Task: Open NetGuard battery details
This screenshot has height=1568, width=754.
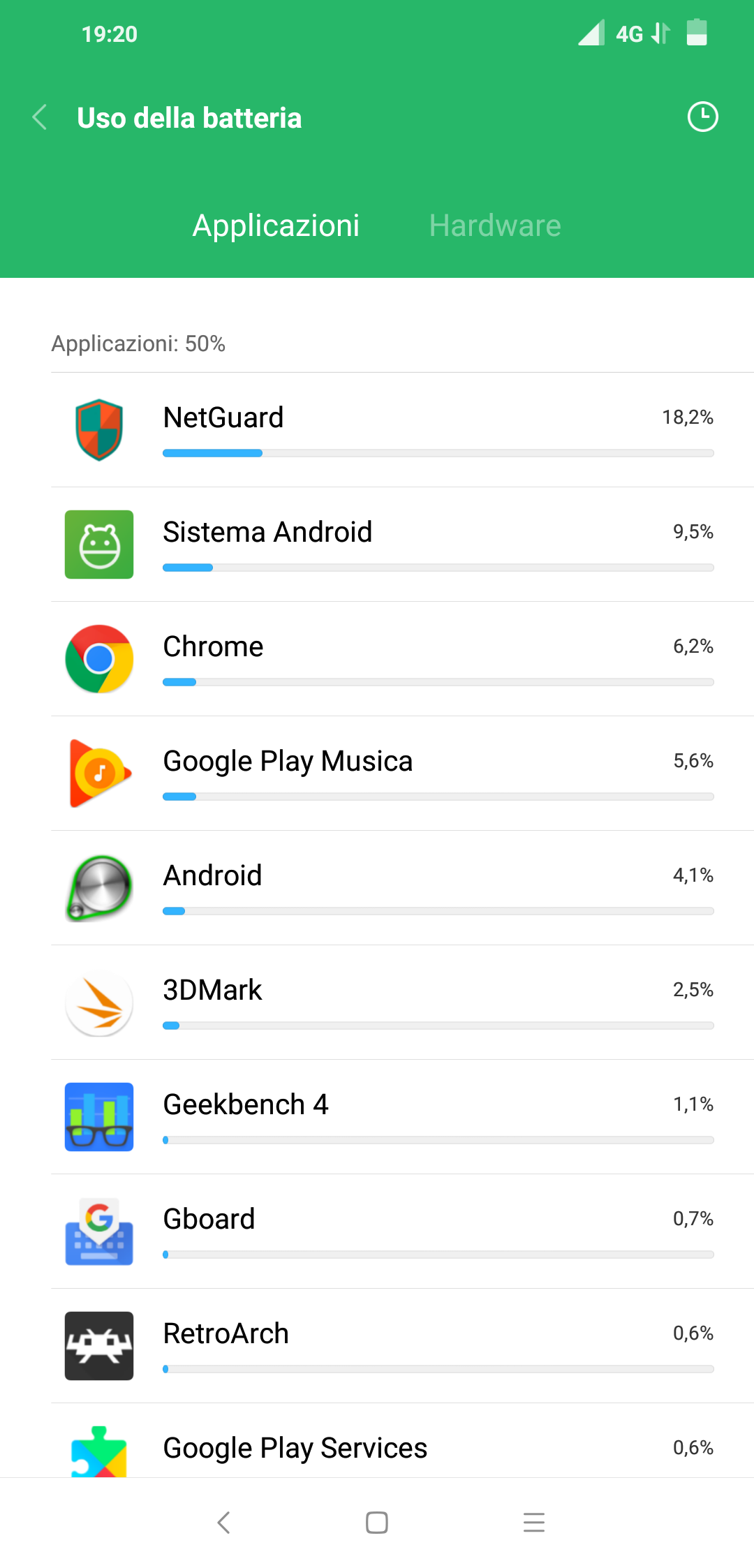Action: pos(402,430)
